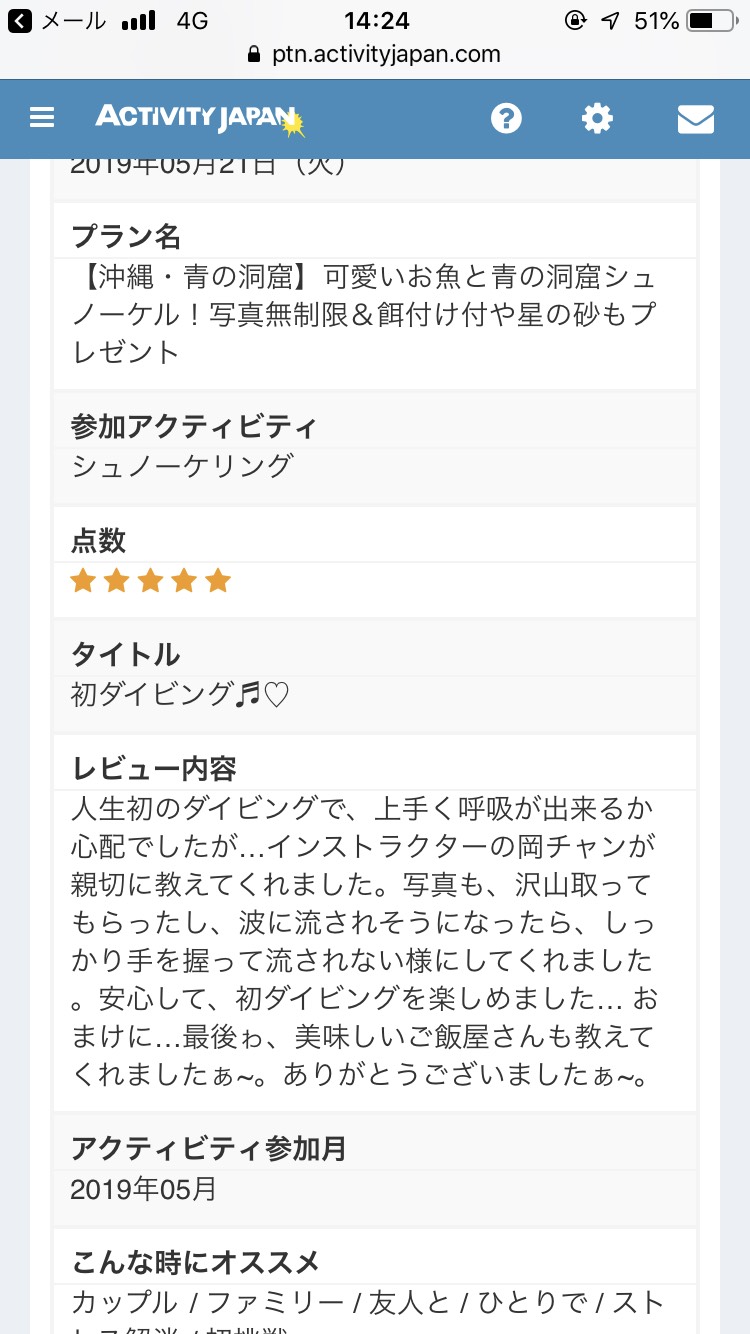Open the messages envelope icon
This screenshot has height=1334, width=750.
pyautogui.click(x=695, y=119)
